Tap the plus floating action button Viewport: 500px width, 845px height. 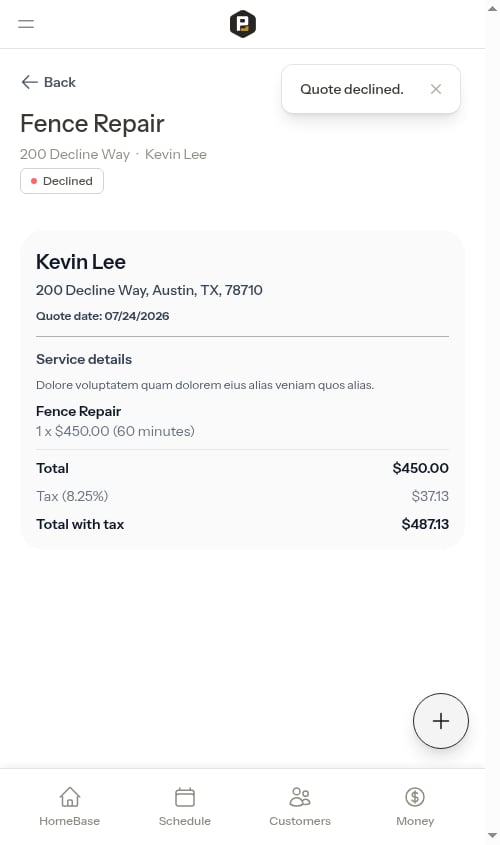(x=441, y=721)
